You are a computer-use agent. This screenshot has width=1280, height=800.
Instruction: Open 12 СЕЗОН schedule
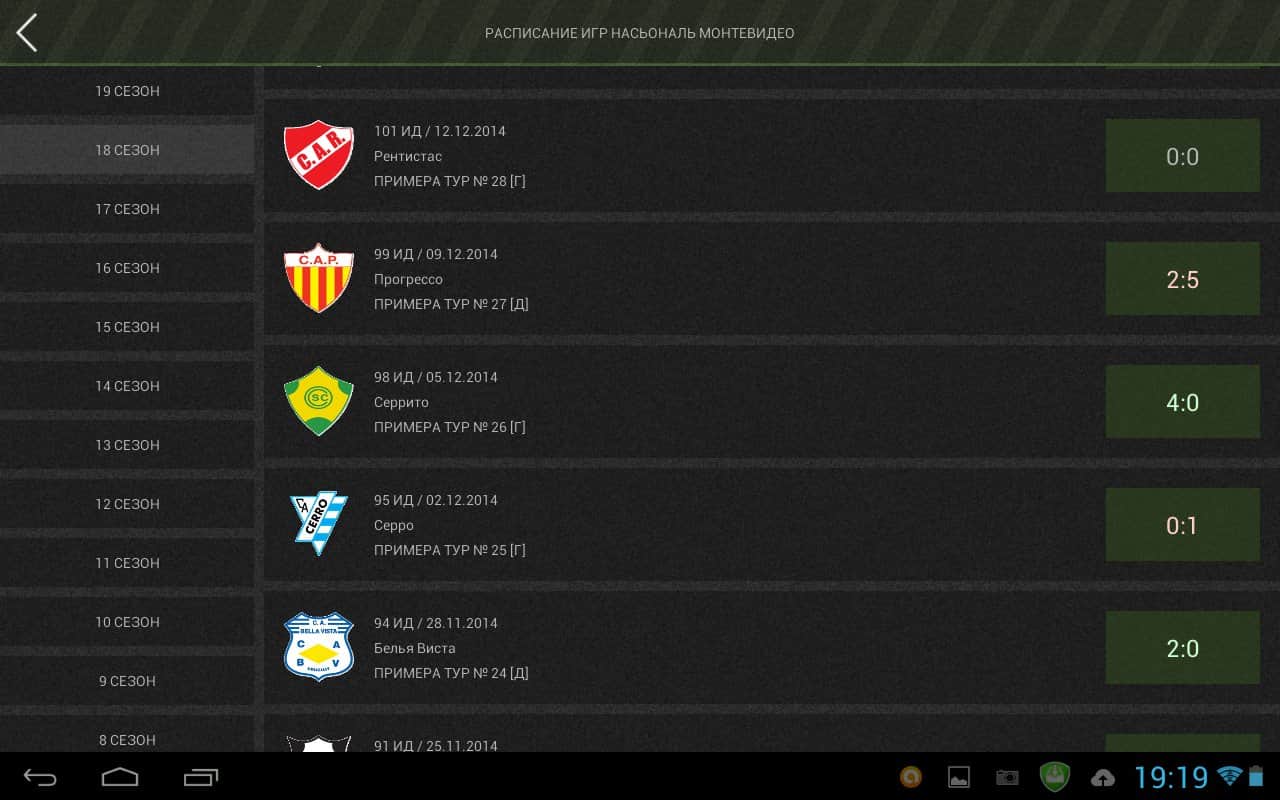click(x=127, y=504)
